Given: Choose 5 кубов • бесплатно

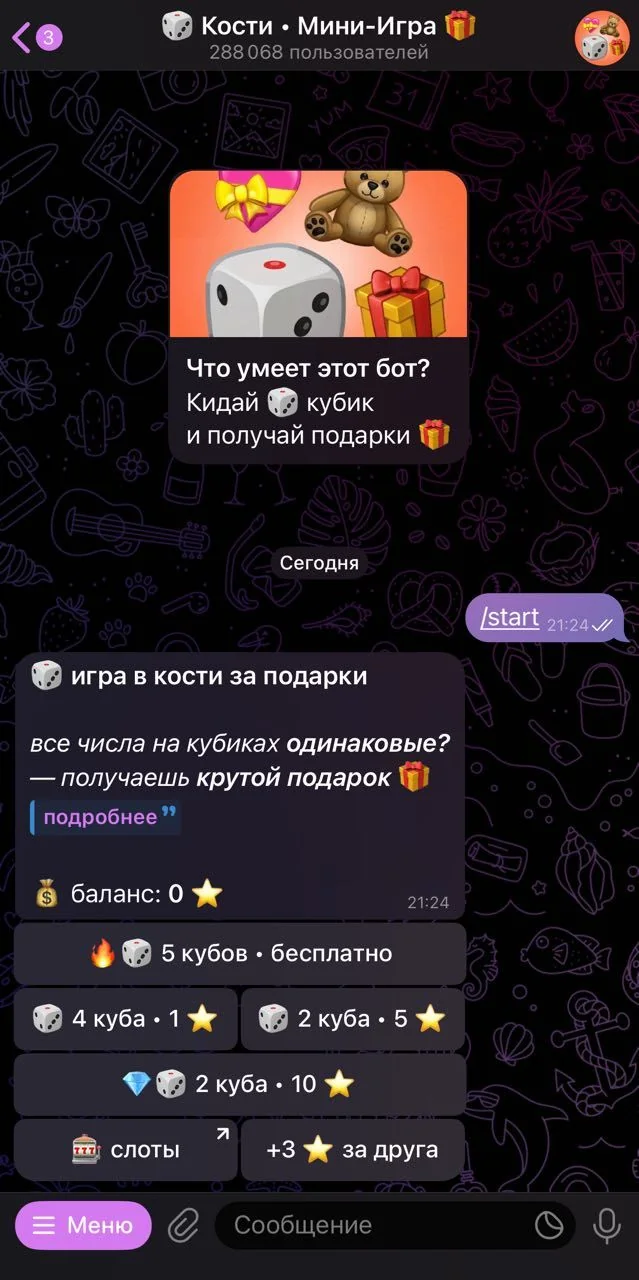Looking at the screenshot, I should pyautogui.click(x=240, y=953).
